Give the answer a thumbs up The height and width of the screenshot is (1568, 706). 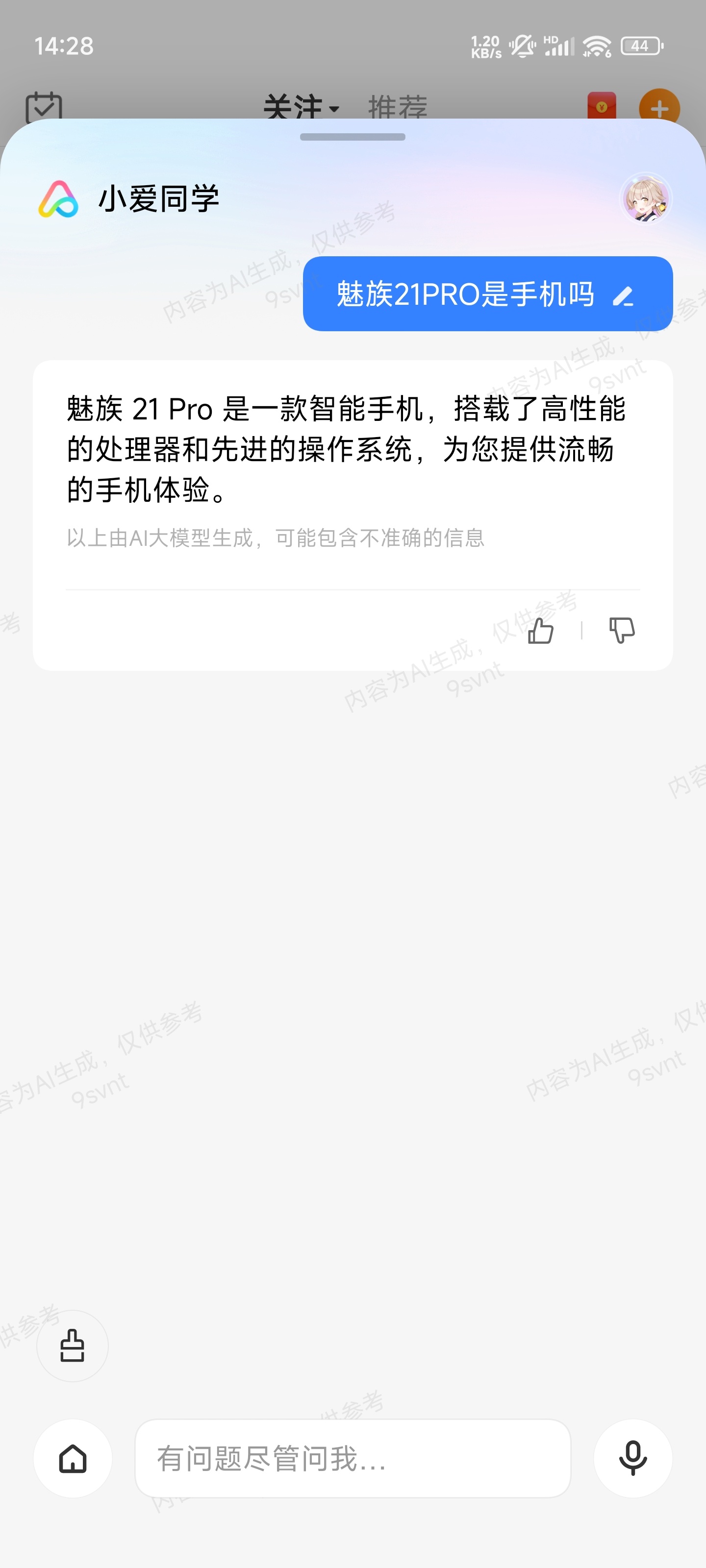click(540, 630)
